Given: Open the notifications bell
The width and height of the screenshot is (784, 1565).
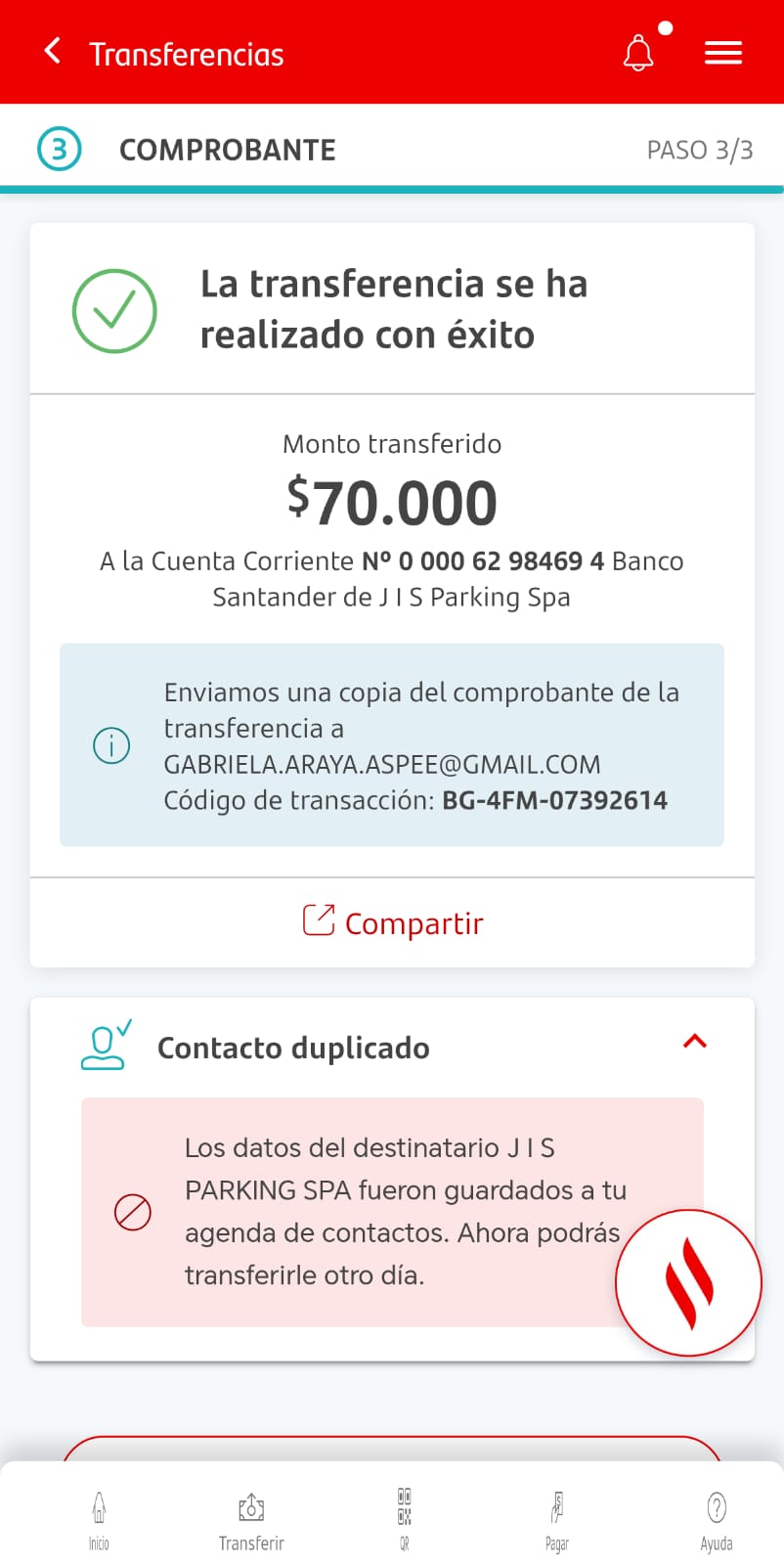Looking at the screenshot, I should coord(638,53).
